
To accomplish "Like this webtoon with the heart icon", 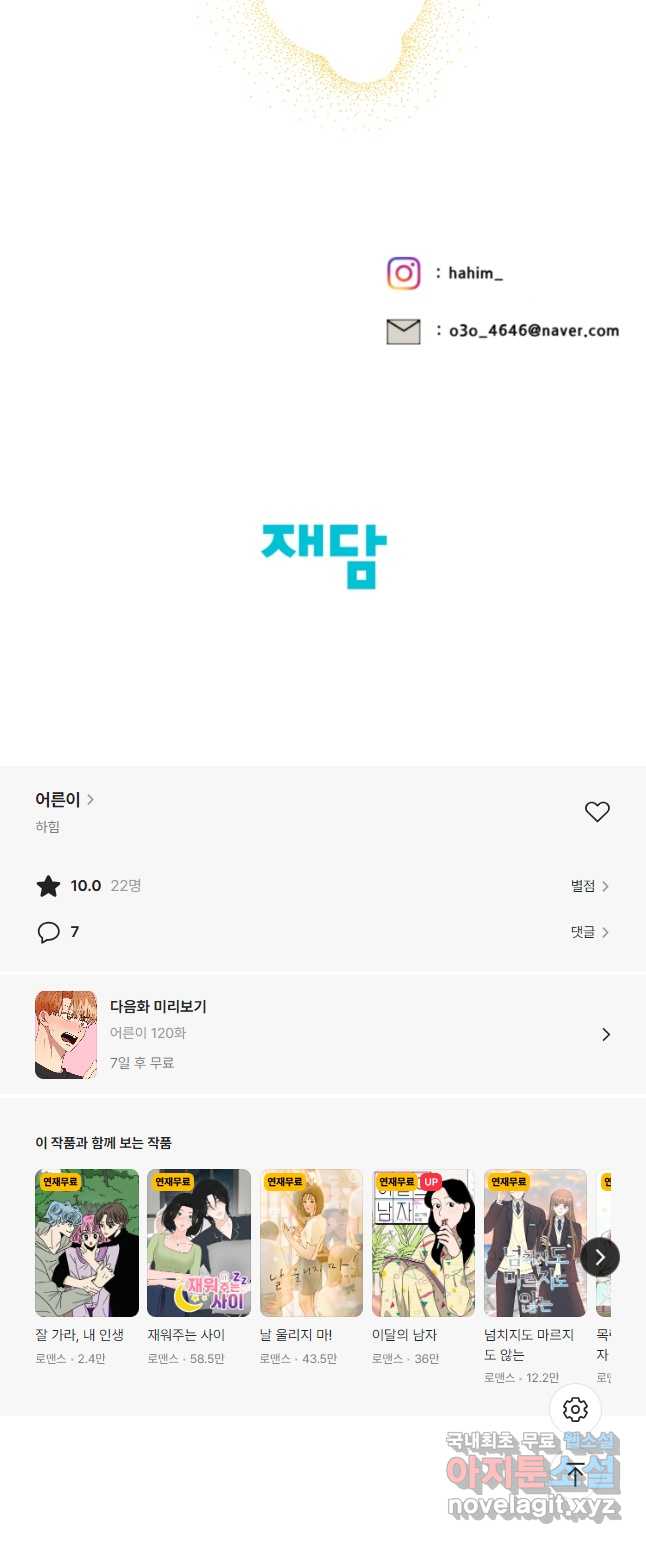I will (x=597, y=812).
